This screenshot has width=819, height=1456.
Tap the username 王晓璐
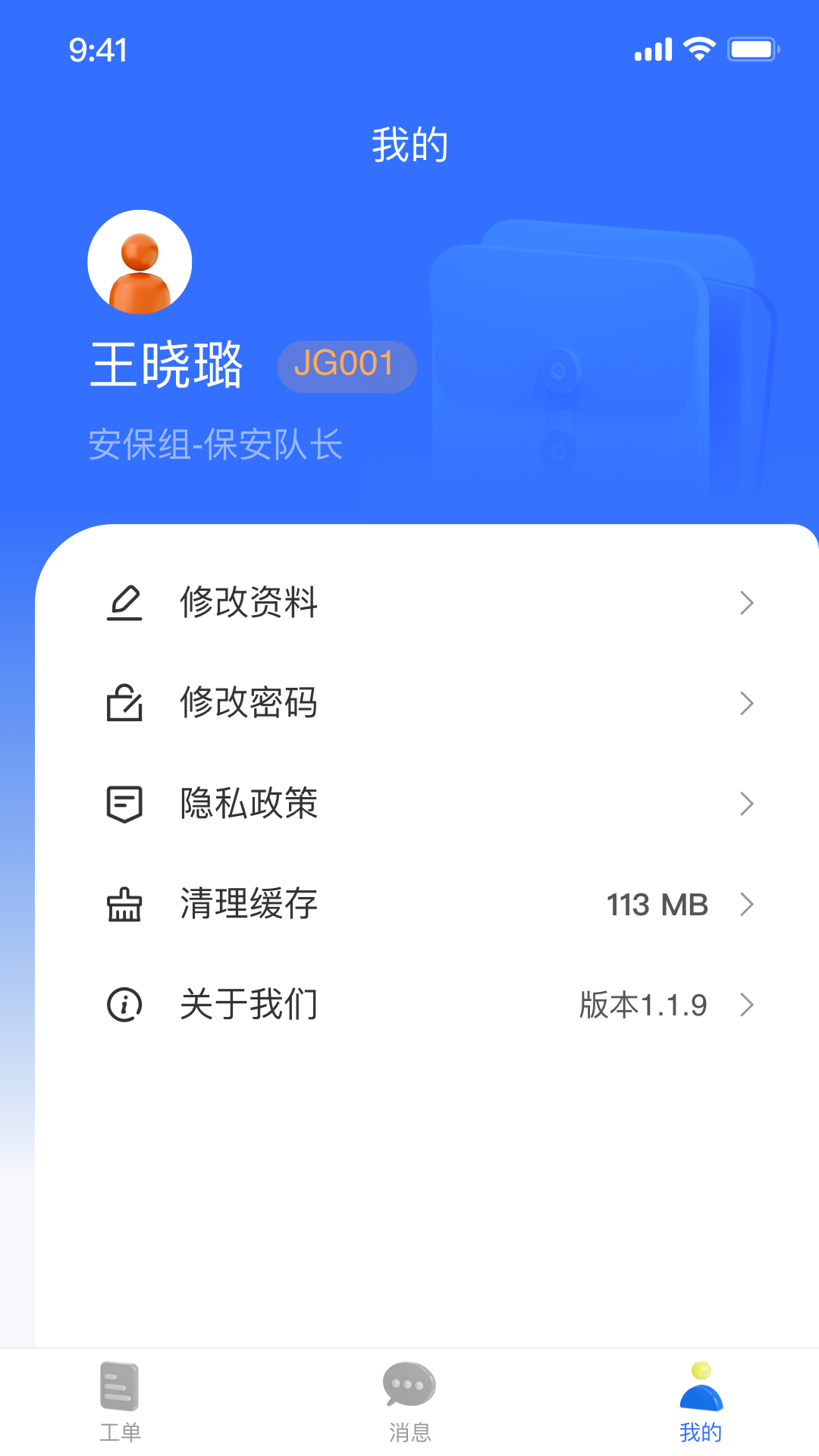tap(168, 366)
